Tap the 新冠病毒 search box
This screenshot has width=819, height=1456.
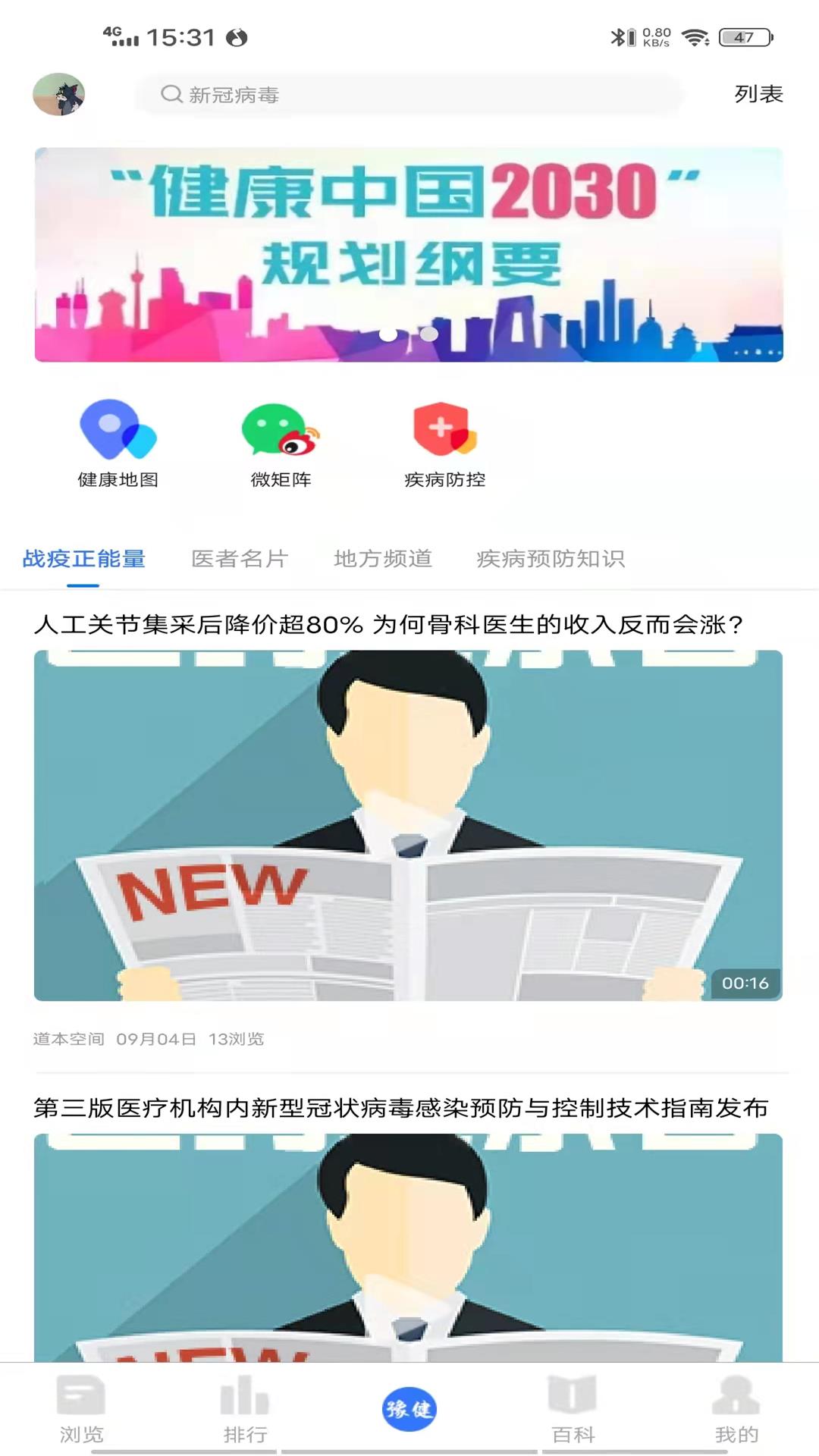pyautogui.click(x=409, y=95)
